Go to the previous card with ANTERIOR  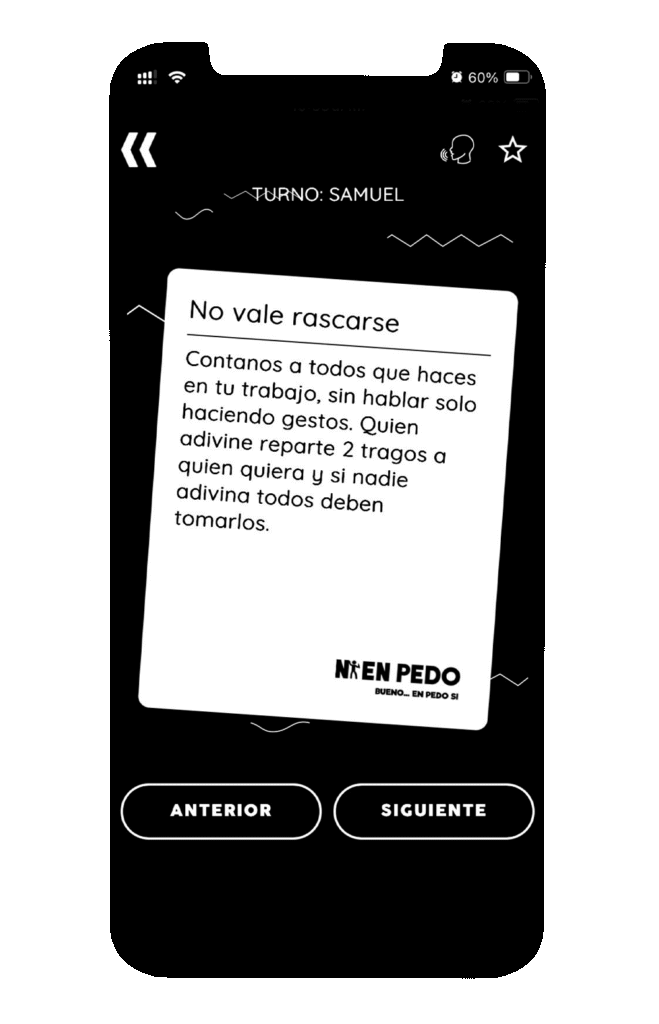pos(221,810)
